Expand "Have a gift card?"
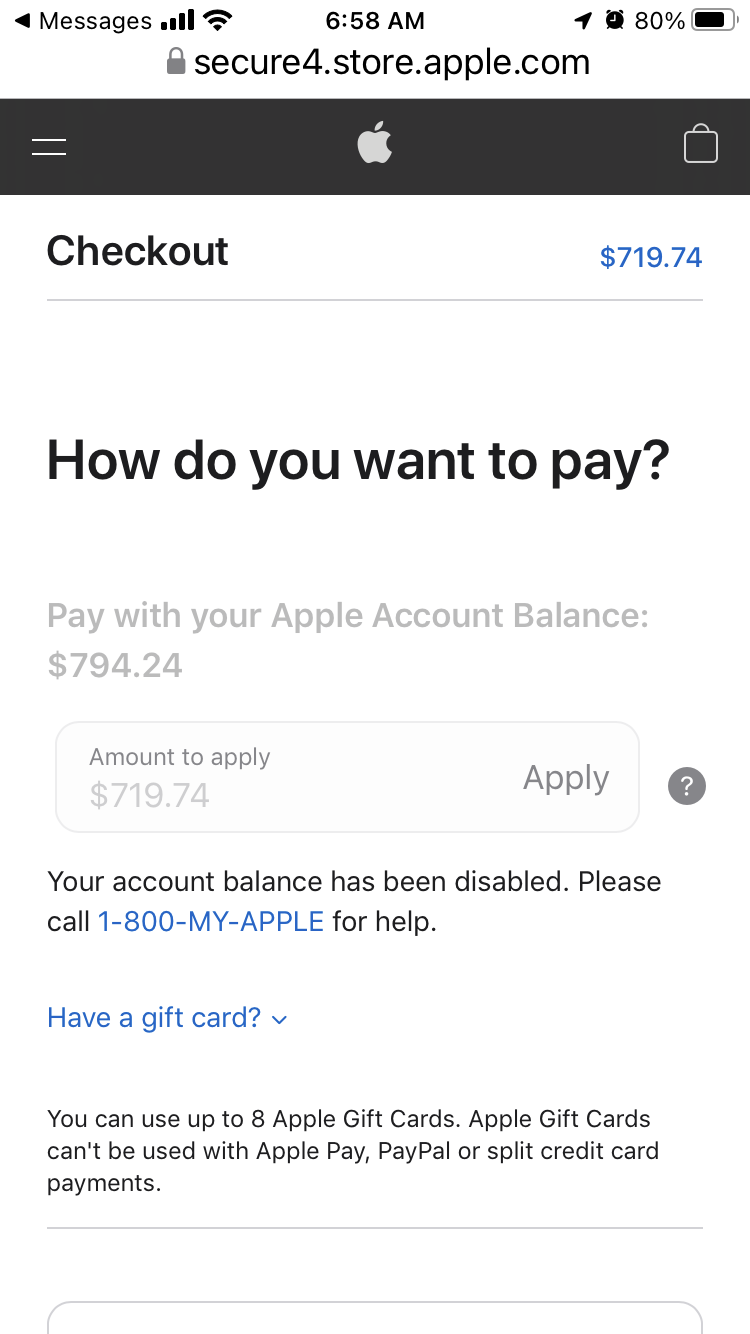The image size is (750, 1334). (x=167, y=1018)
